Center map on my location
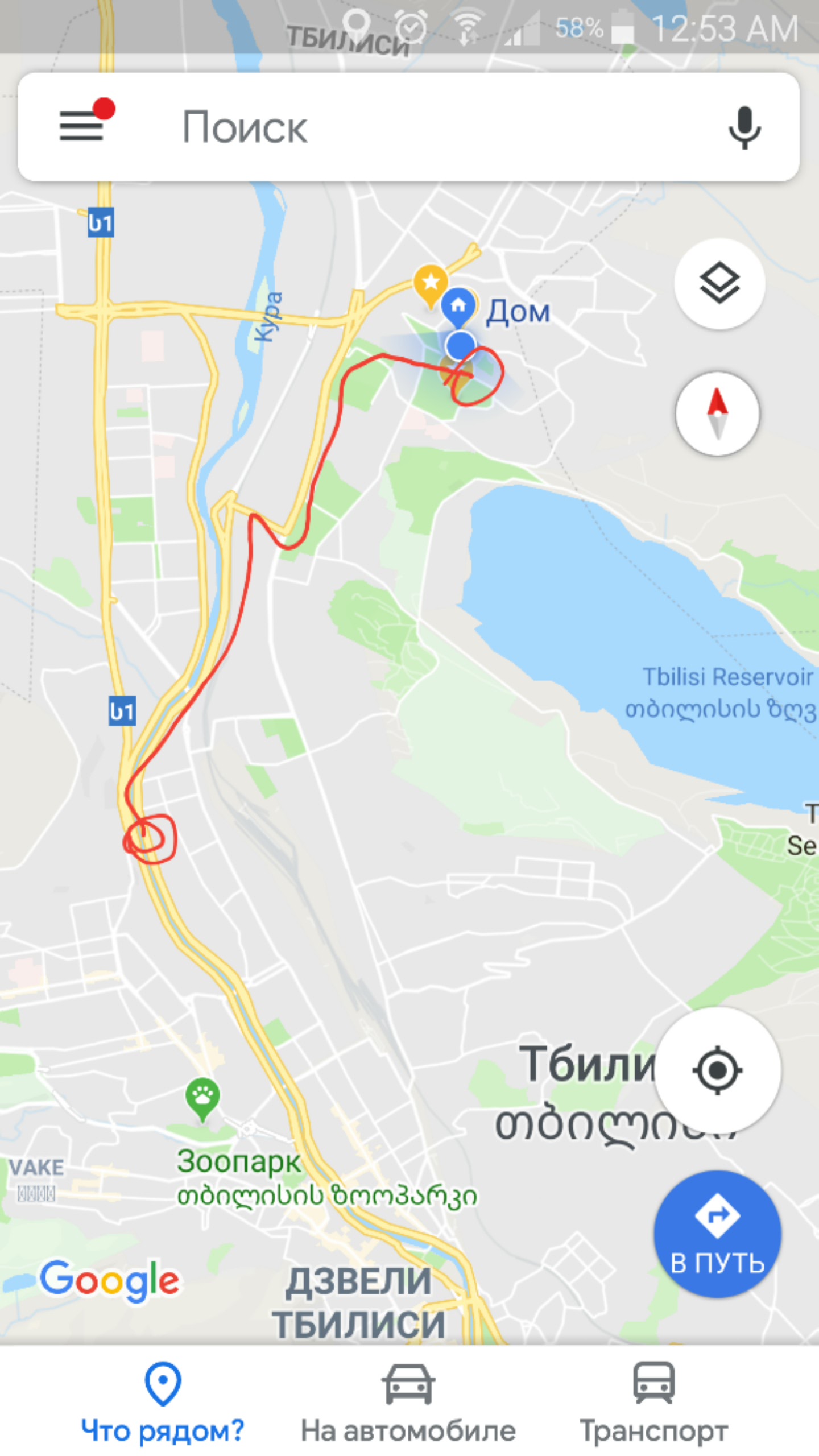Image resolution: width=819 pixels, height=1456 pixels. point(717,1070)
